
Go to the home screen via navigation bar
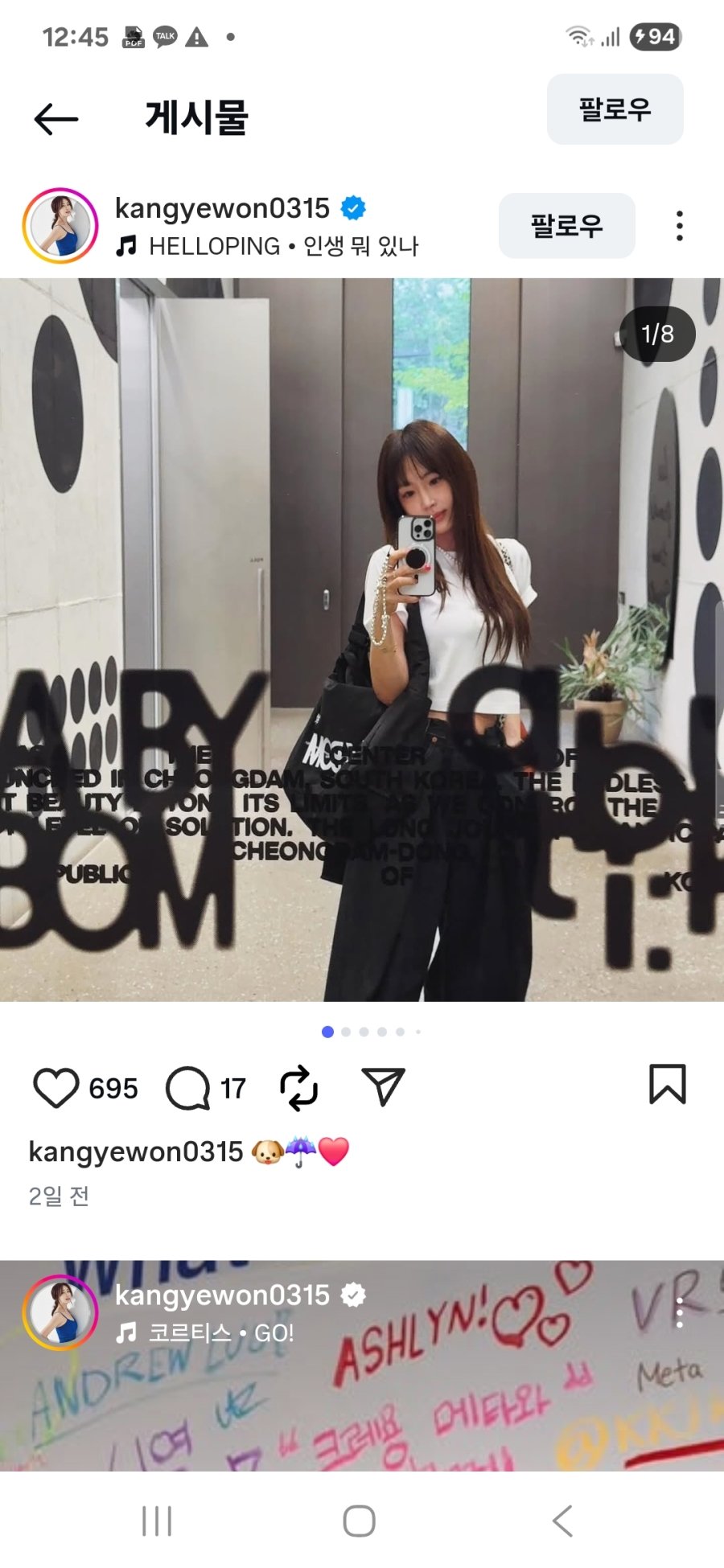point(359,1521)
